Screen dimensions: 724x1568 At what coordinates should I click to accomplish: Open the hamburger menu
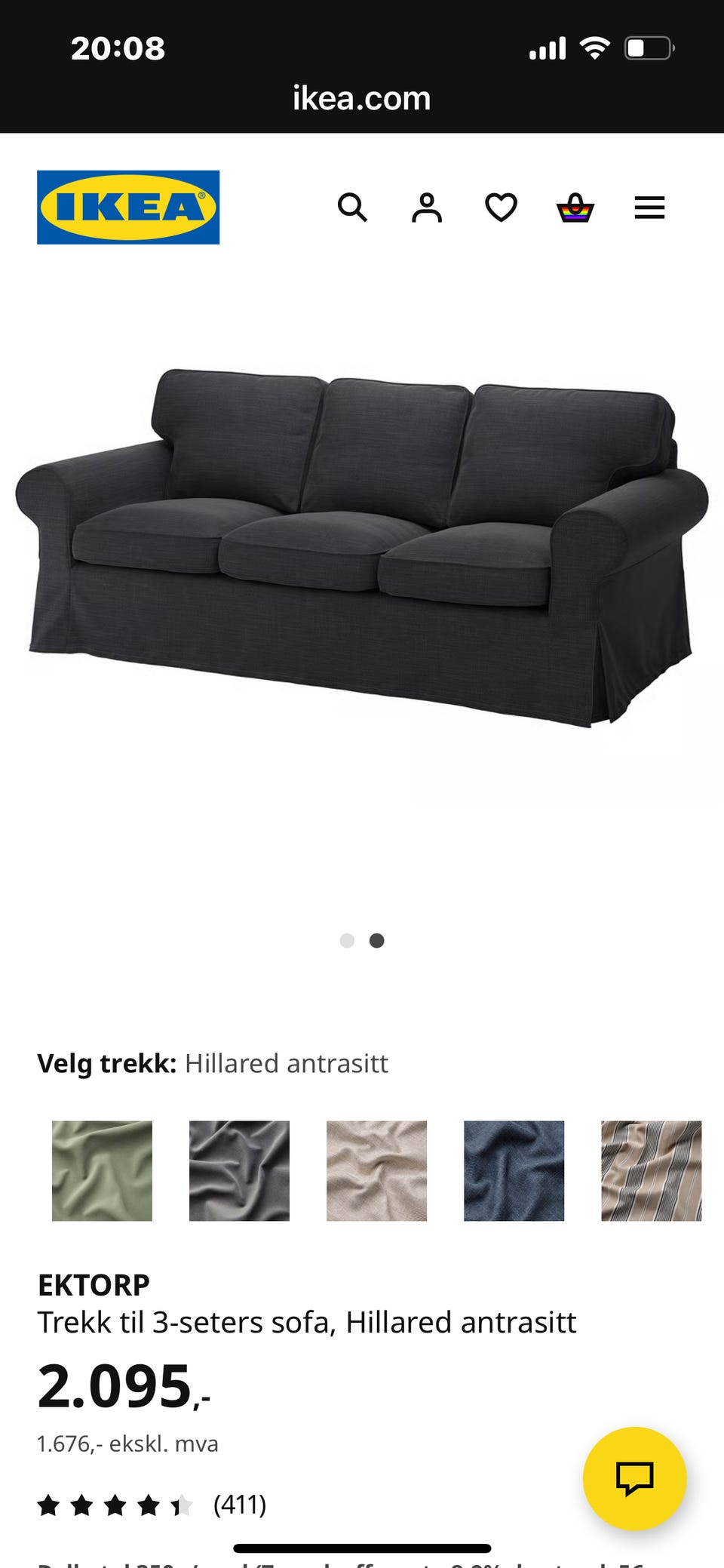[649, 208]
